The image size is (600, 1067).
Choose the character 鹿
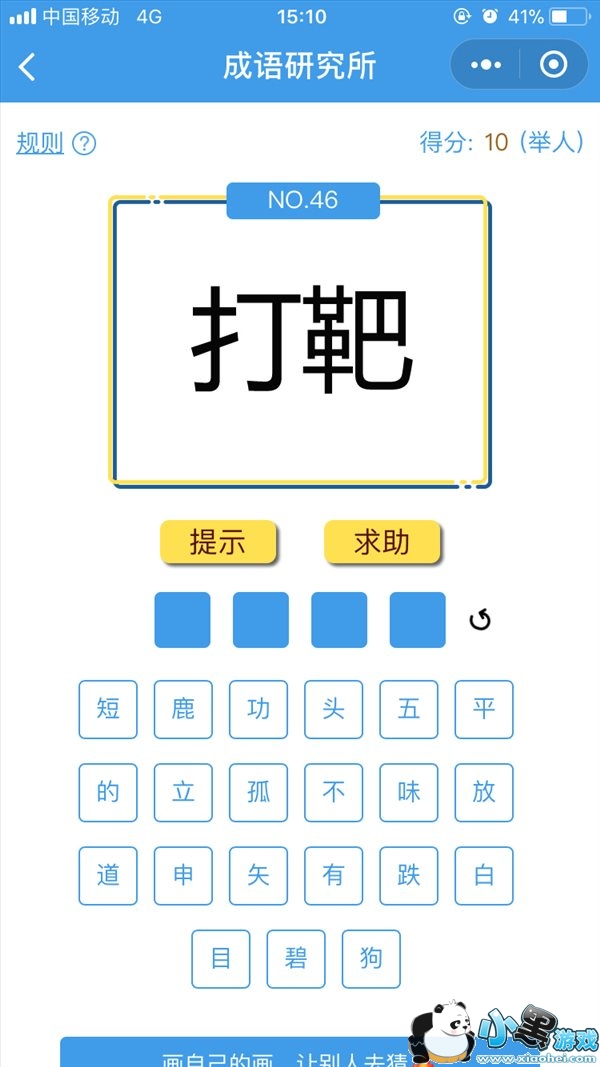(183, 710)
